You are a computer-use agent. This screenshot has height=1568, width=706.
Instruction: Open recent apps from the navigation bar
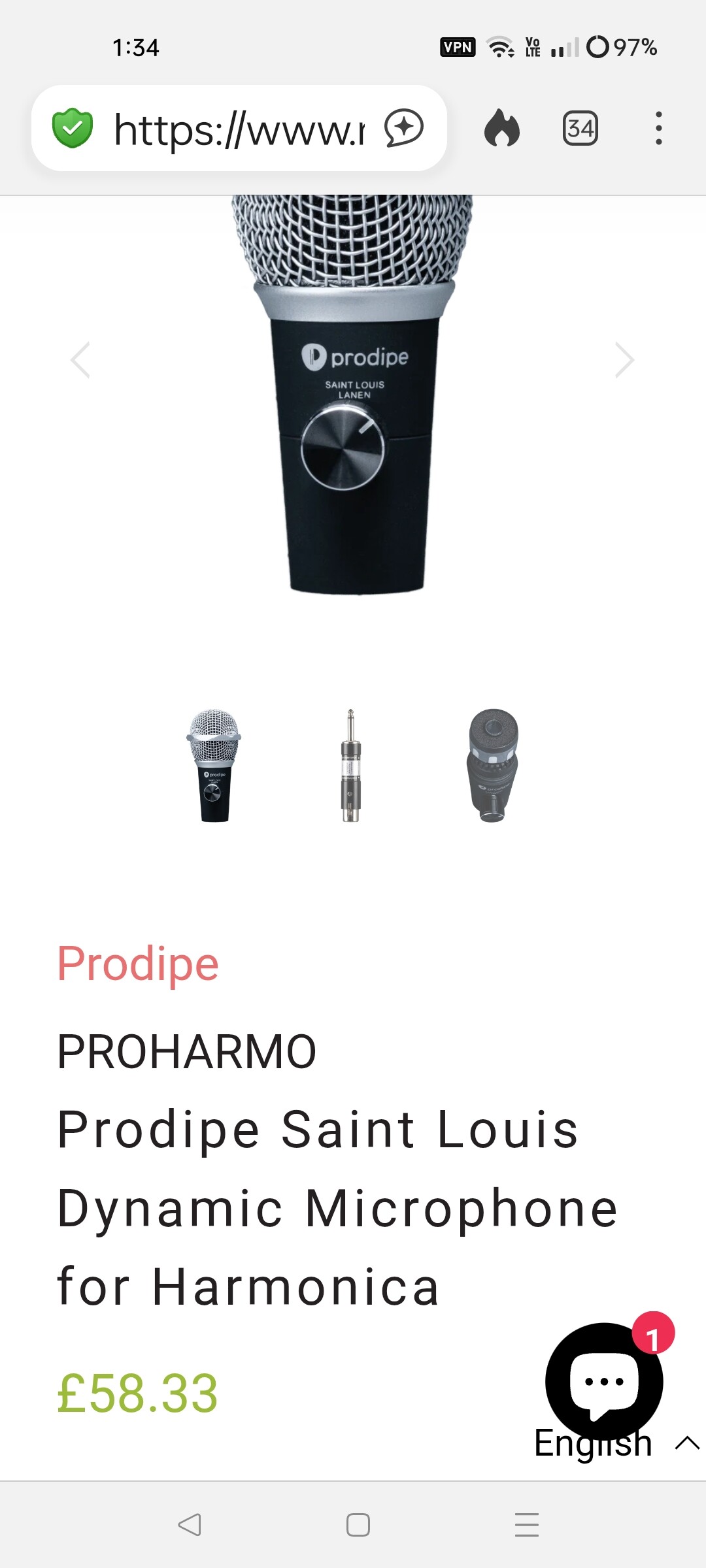pyautogui.click(x=526, y=1525)
